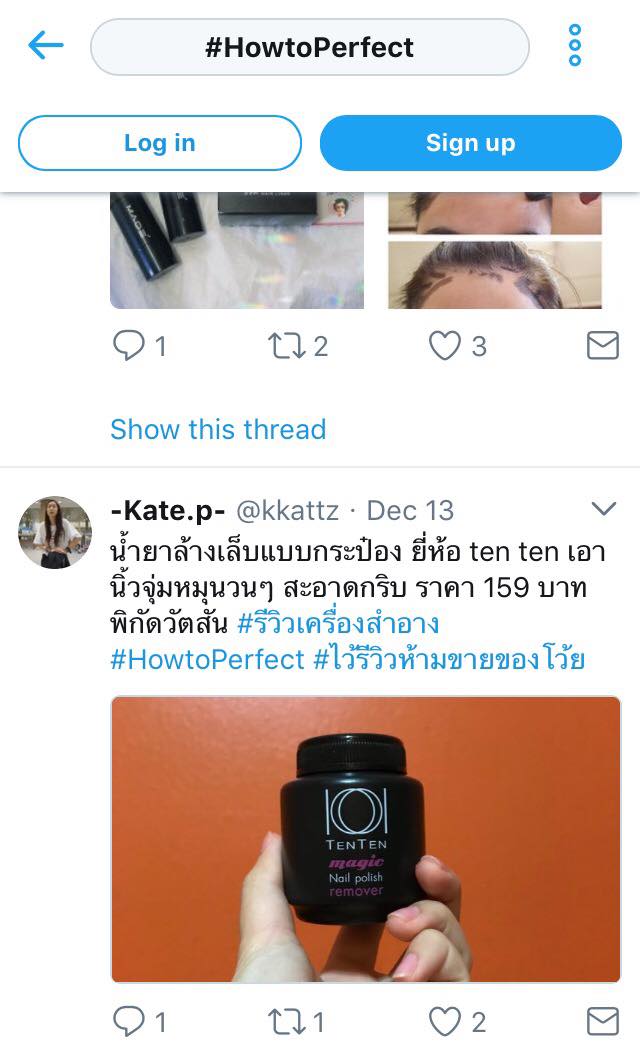Reply to the tweet above Show this thread
Image resolution: width=640 pixels, height=1052 pixels.
pos(129,346)
